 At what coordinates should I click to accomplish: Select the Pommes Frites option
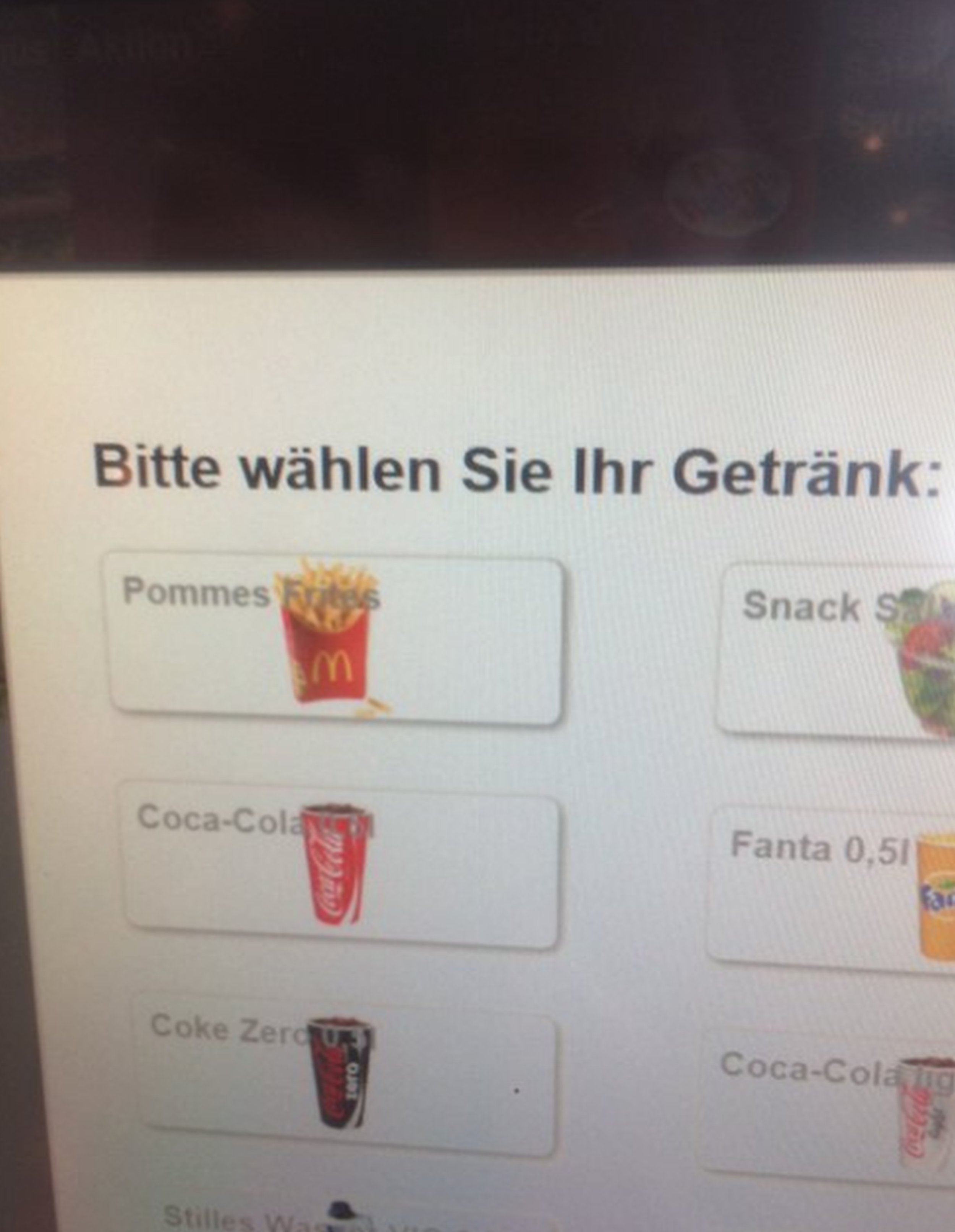click(x=336, y=639)
